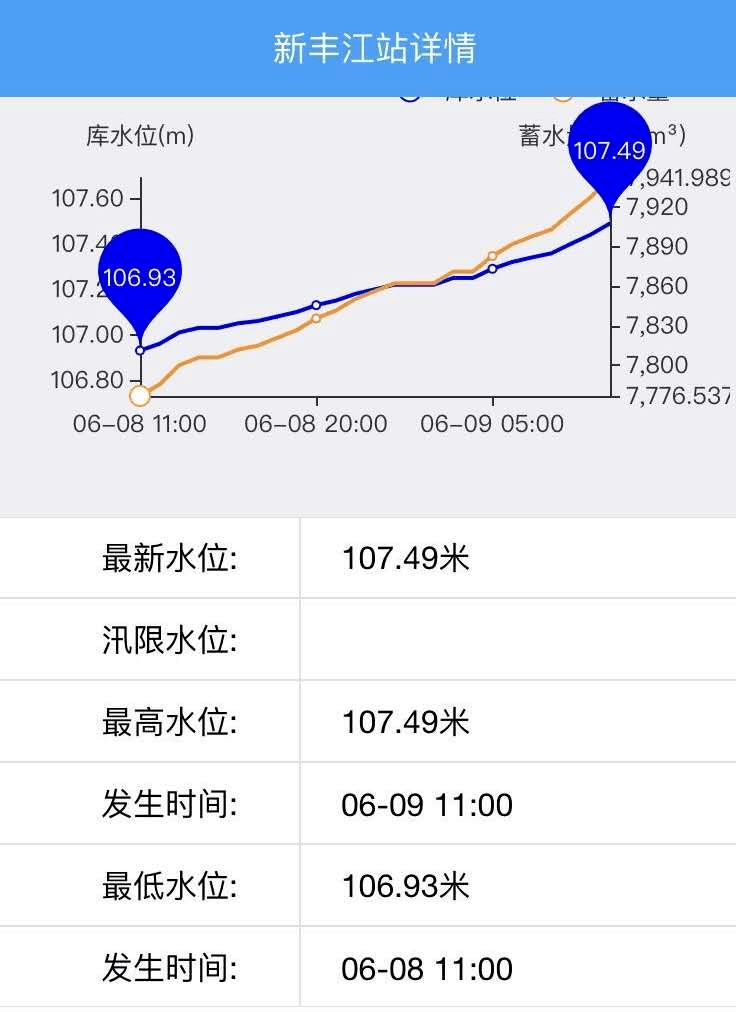736x1012 pixels.
Task: Expand the 最新水位 detail row
Action: 368,557
